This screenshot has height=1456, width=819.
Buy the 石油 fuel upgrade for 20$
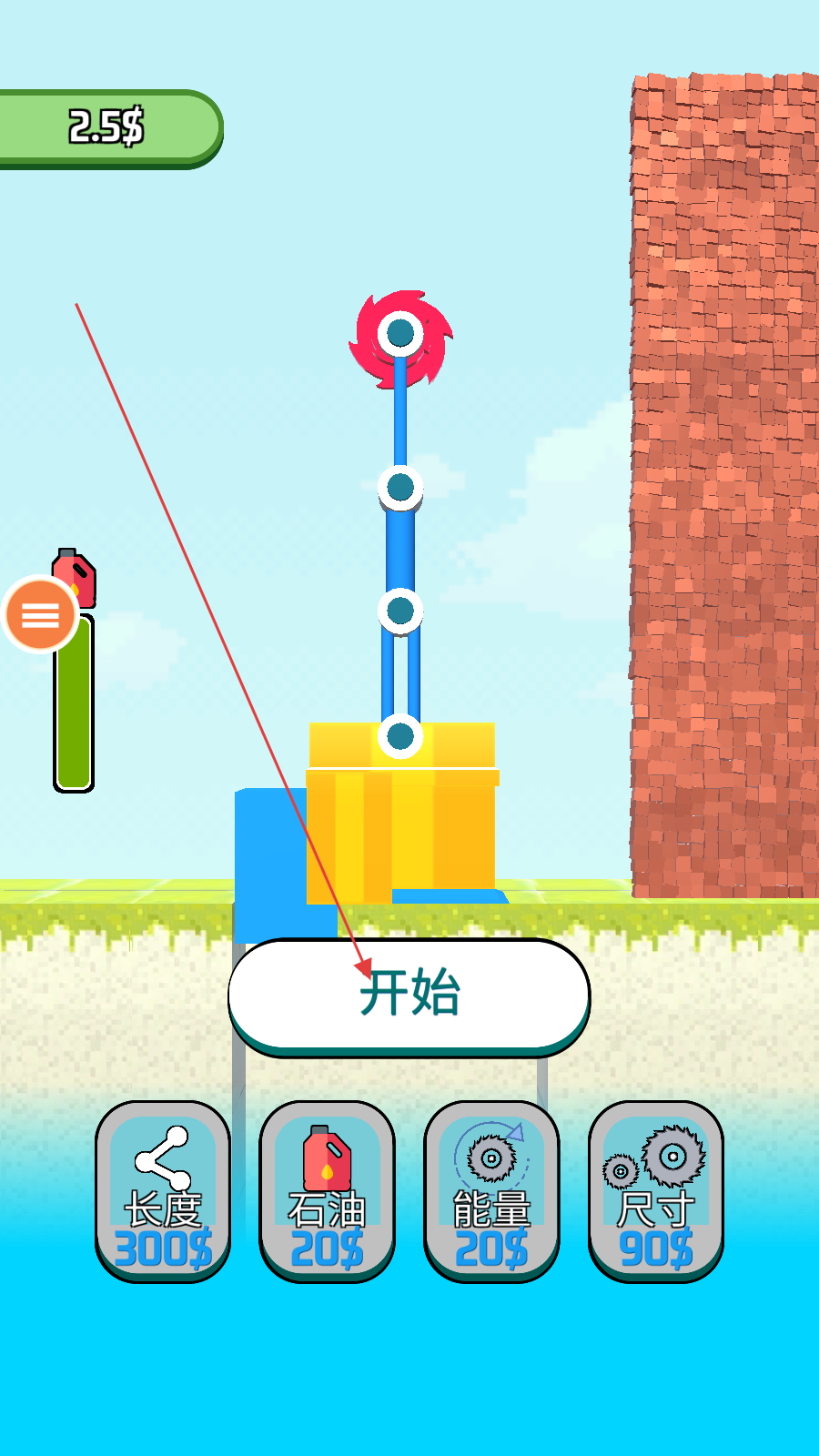(x=327, y=1191)
